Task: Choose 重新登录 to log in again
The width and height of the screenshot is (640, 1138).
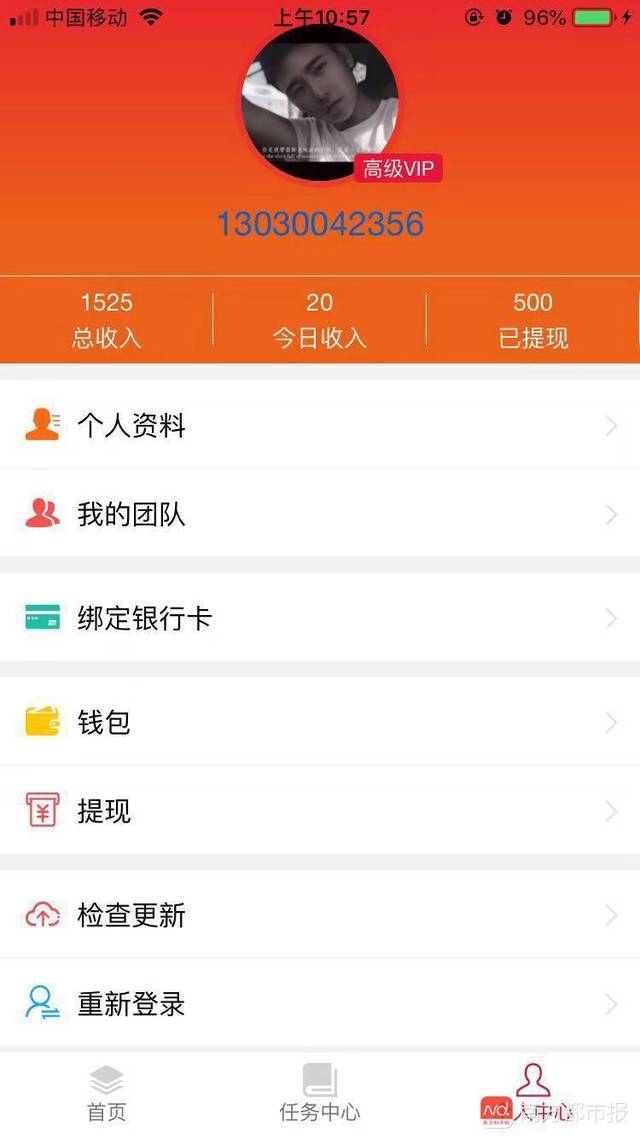Action: coord(320,1003)
